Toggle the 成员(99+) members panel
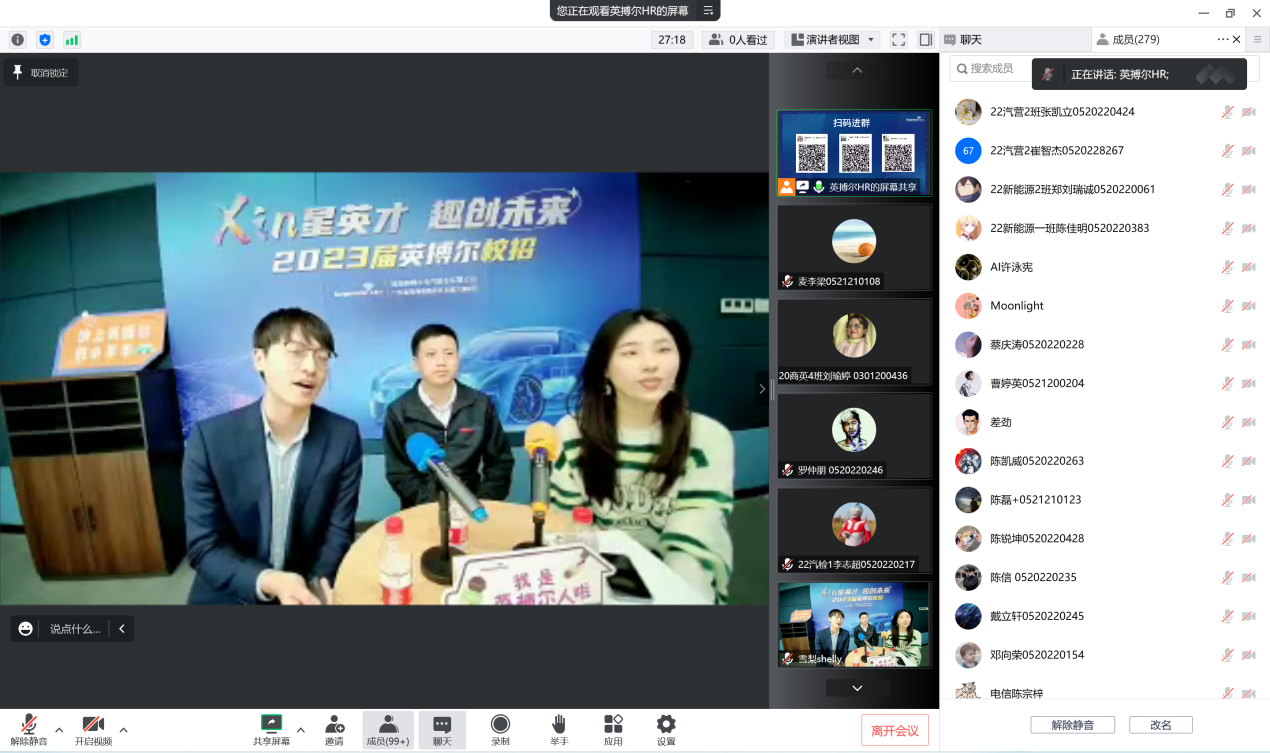Screen dimensions: 1270x753 [x=388, y=730]
